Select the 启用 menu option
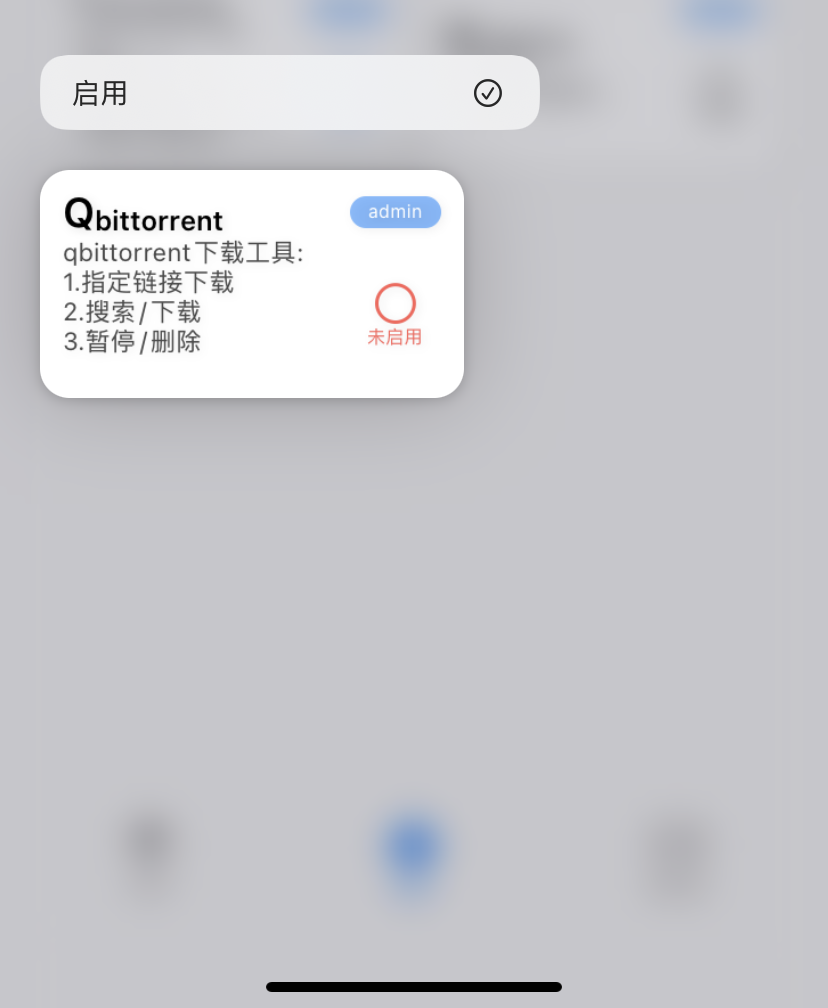 pyautogui.click(x=289, y=93)
